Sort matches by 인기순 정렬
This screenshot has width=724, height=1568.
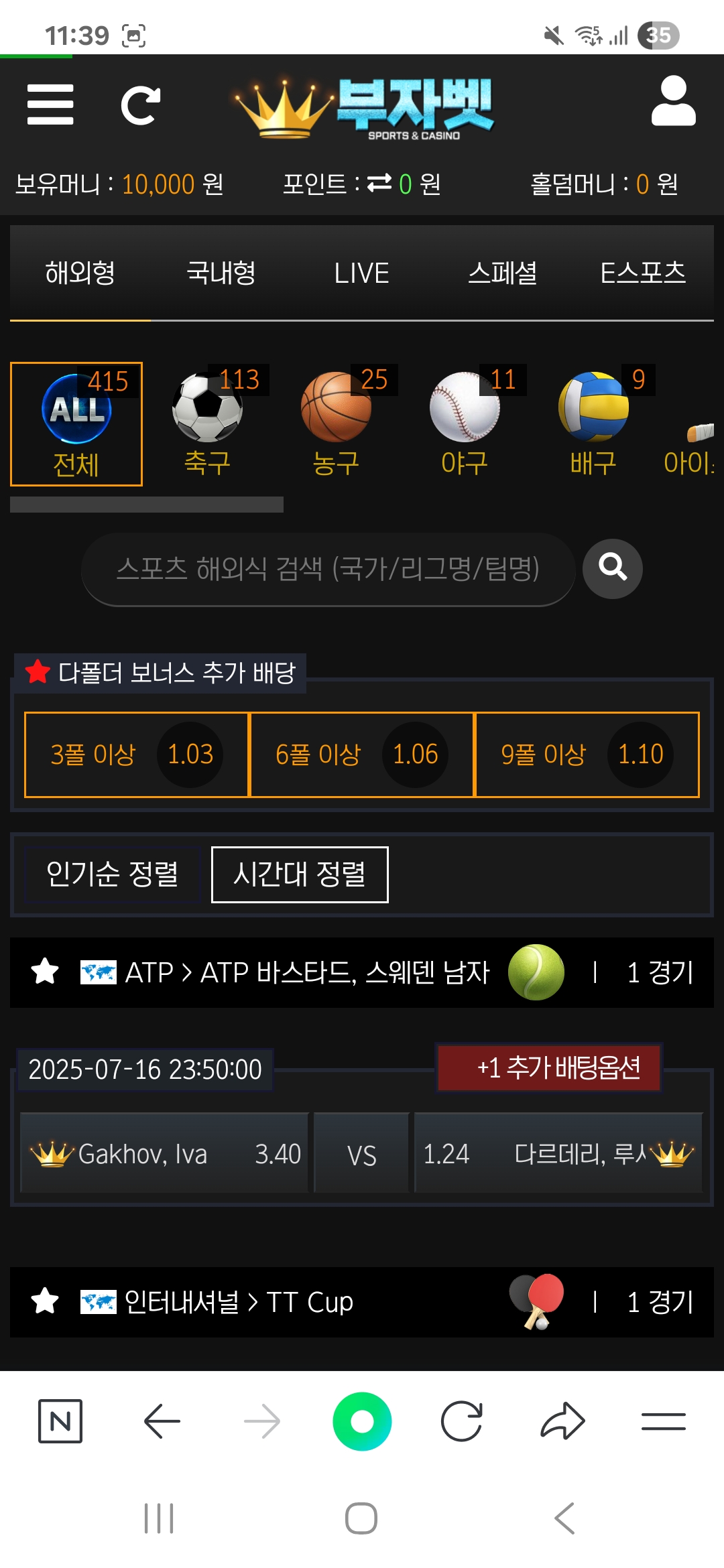pyautogui.click(x=112, y=874)
